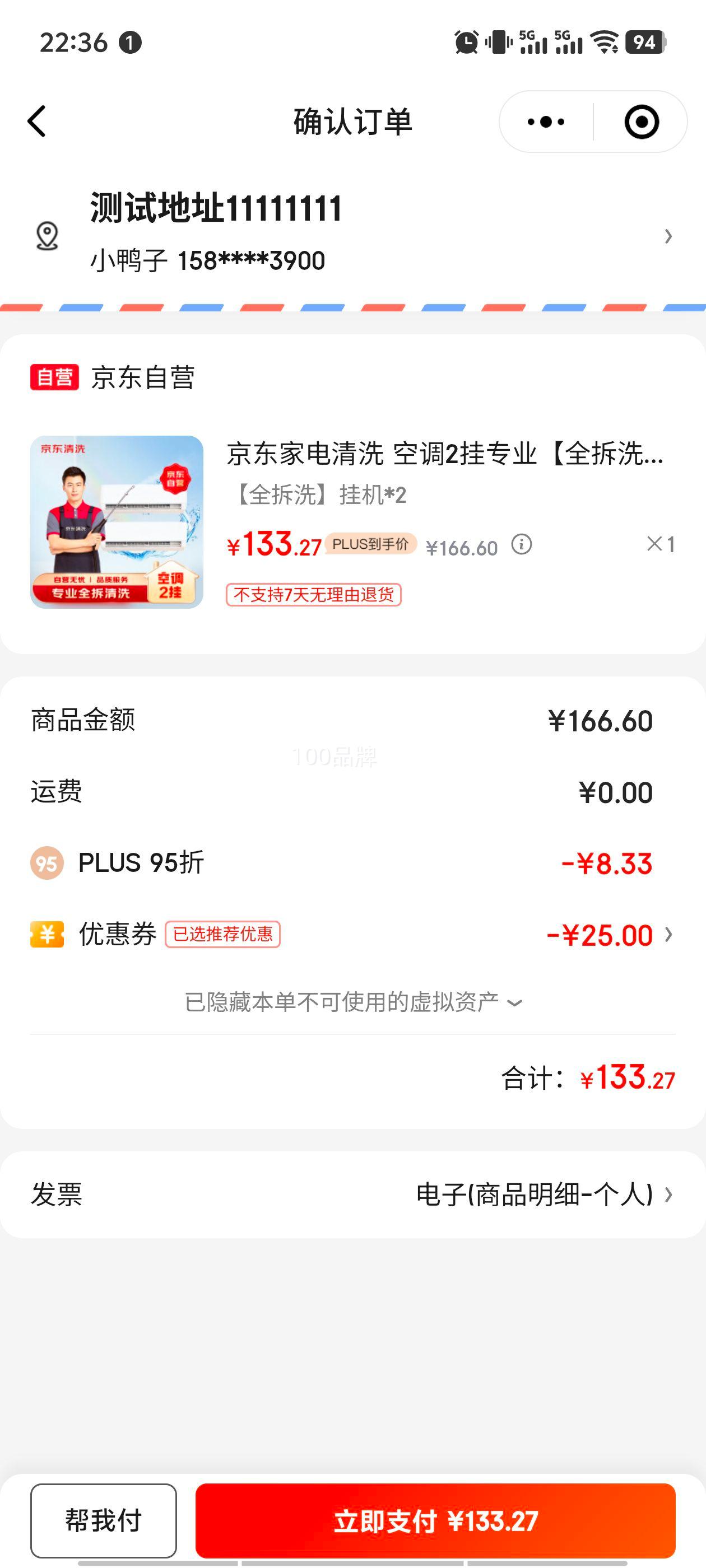The height and width of the screenshot is (1568, 706).
Task: Open the 优惠券 coupon selection row
Action: click(354, 934)
